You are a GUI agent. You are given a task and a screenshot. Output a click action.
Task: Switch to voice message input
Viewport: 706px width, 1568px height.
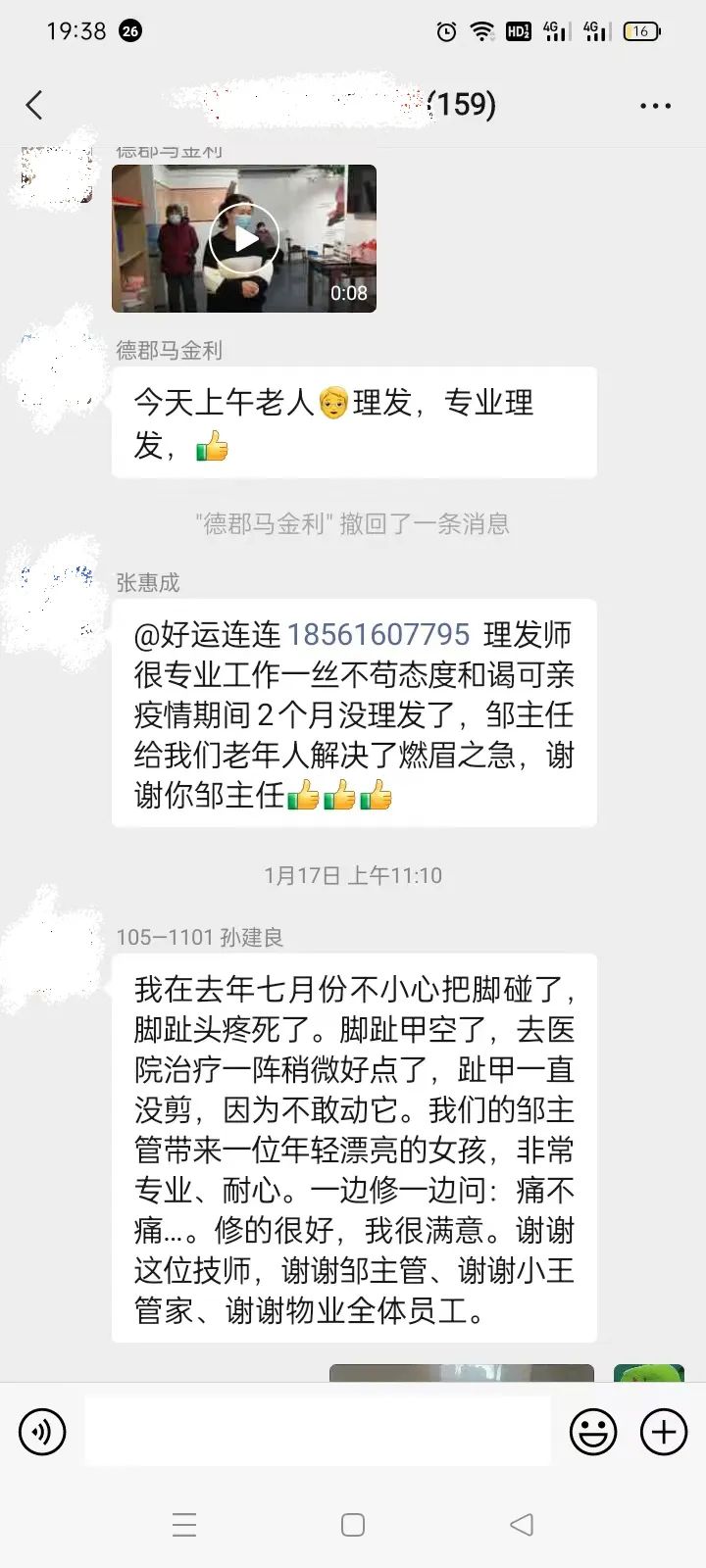pos(42,1432)
